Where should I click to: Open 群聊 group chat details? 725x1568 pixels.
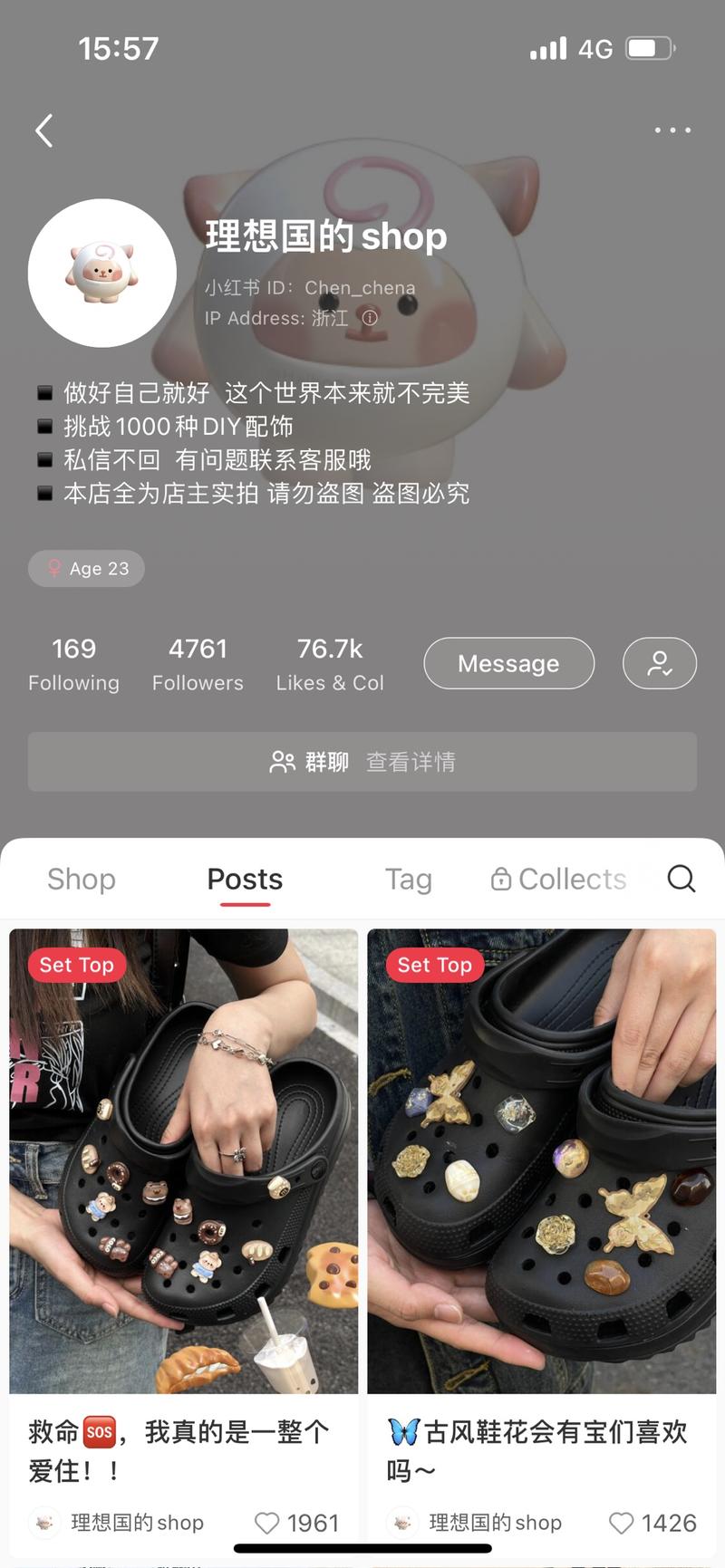pyautogui.click(x=362, y=762)
